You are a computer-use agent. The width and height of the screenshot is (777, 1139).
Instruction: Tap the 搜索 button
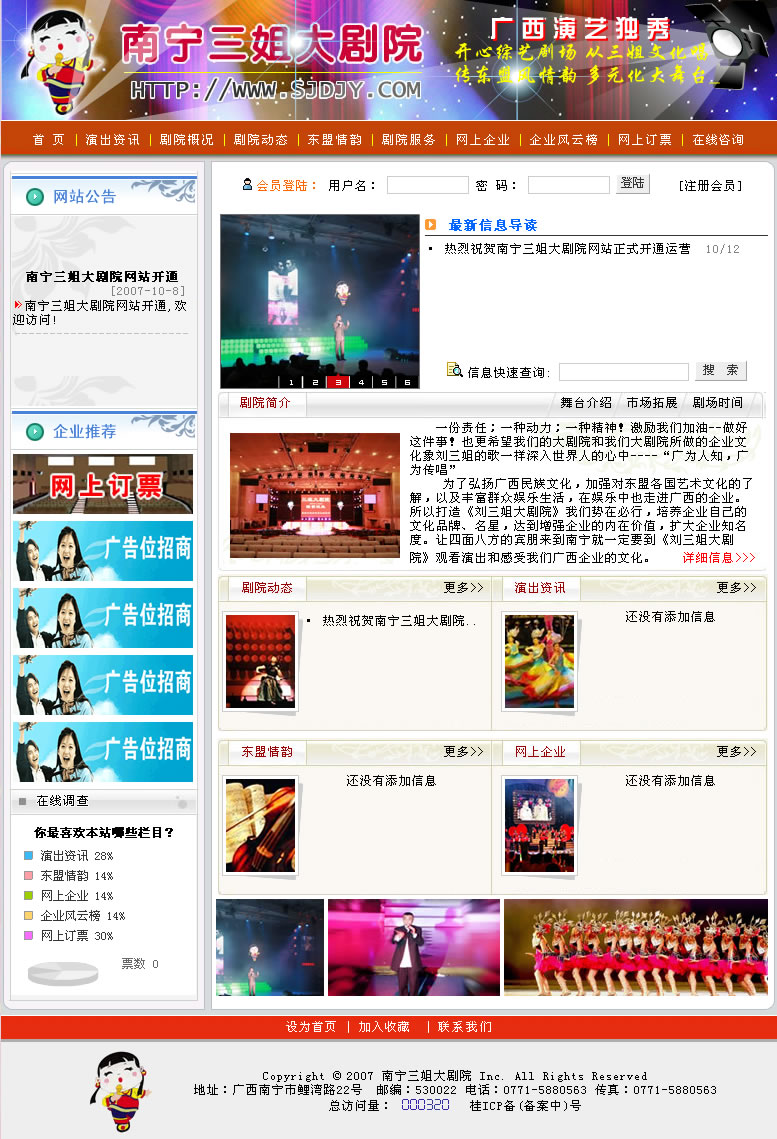pos(720,371)
